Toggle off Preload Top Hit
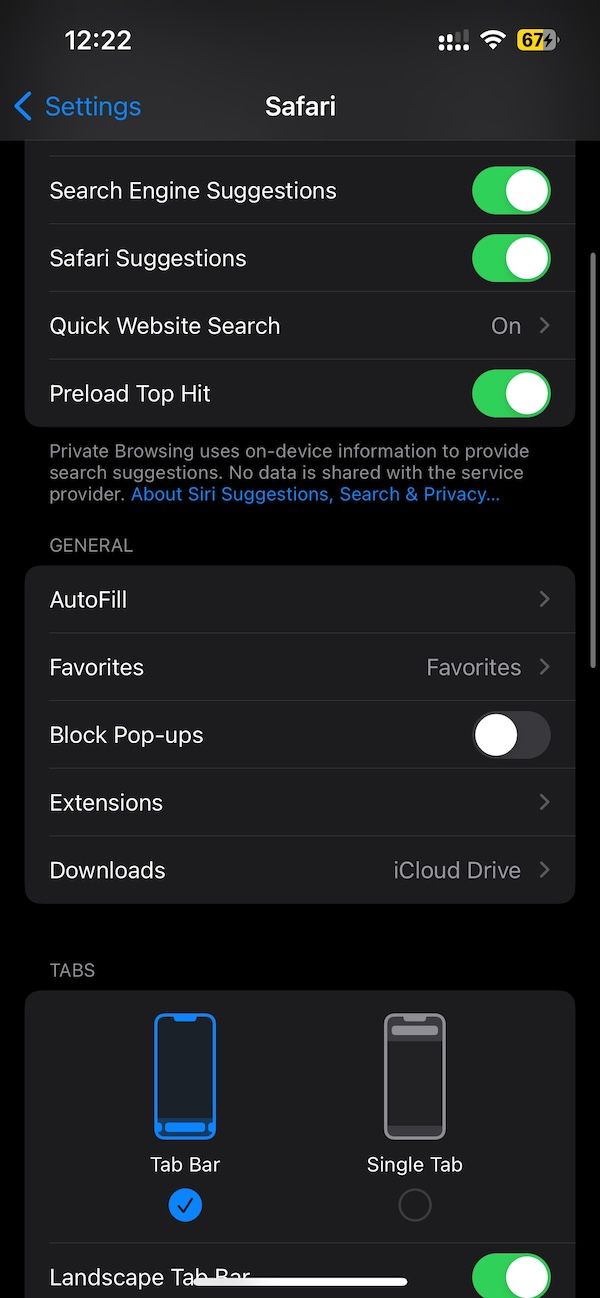The height and width of the screenshot is (1298, 600). (510, 394)
